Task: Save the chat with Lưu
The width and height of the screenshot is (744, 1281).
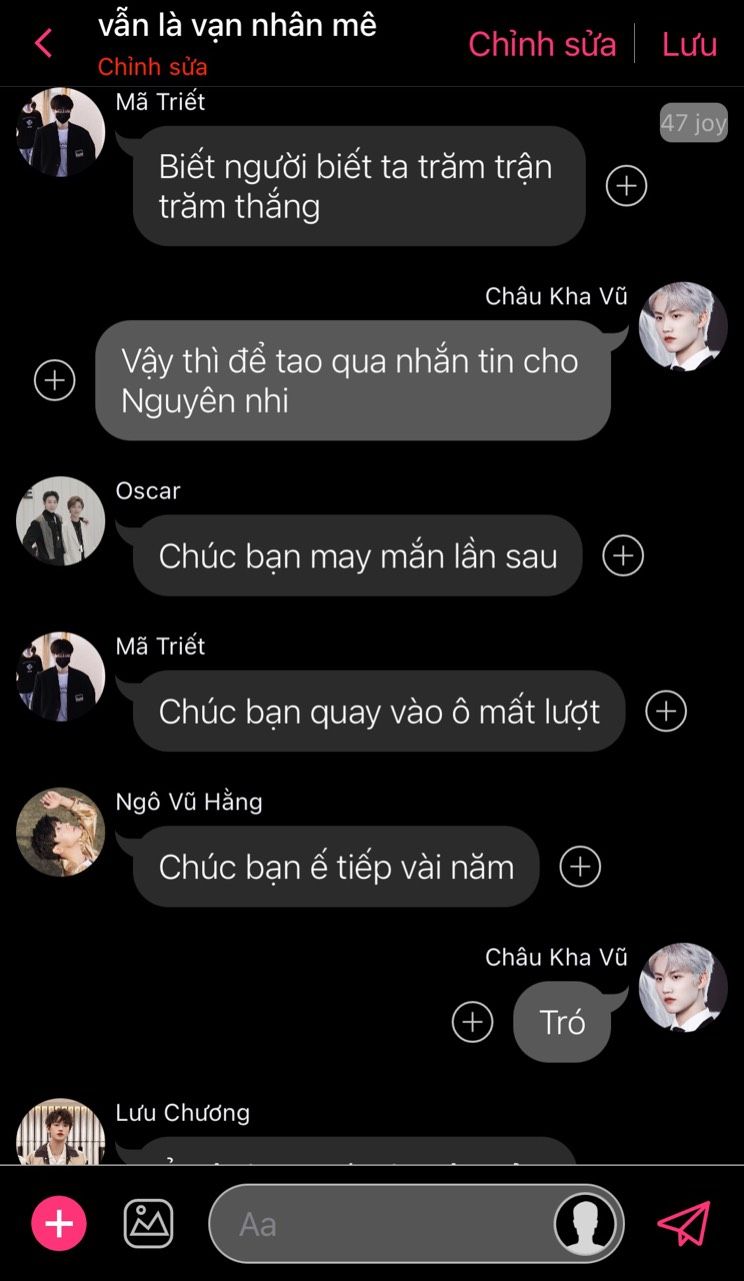Action: 689,44
